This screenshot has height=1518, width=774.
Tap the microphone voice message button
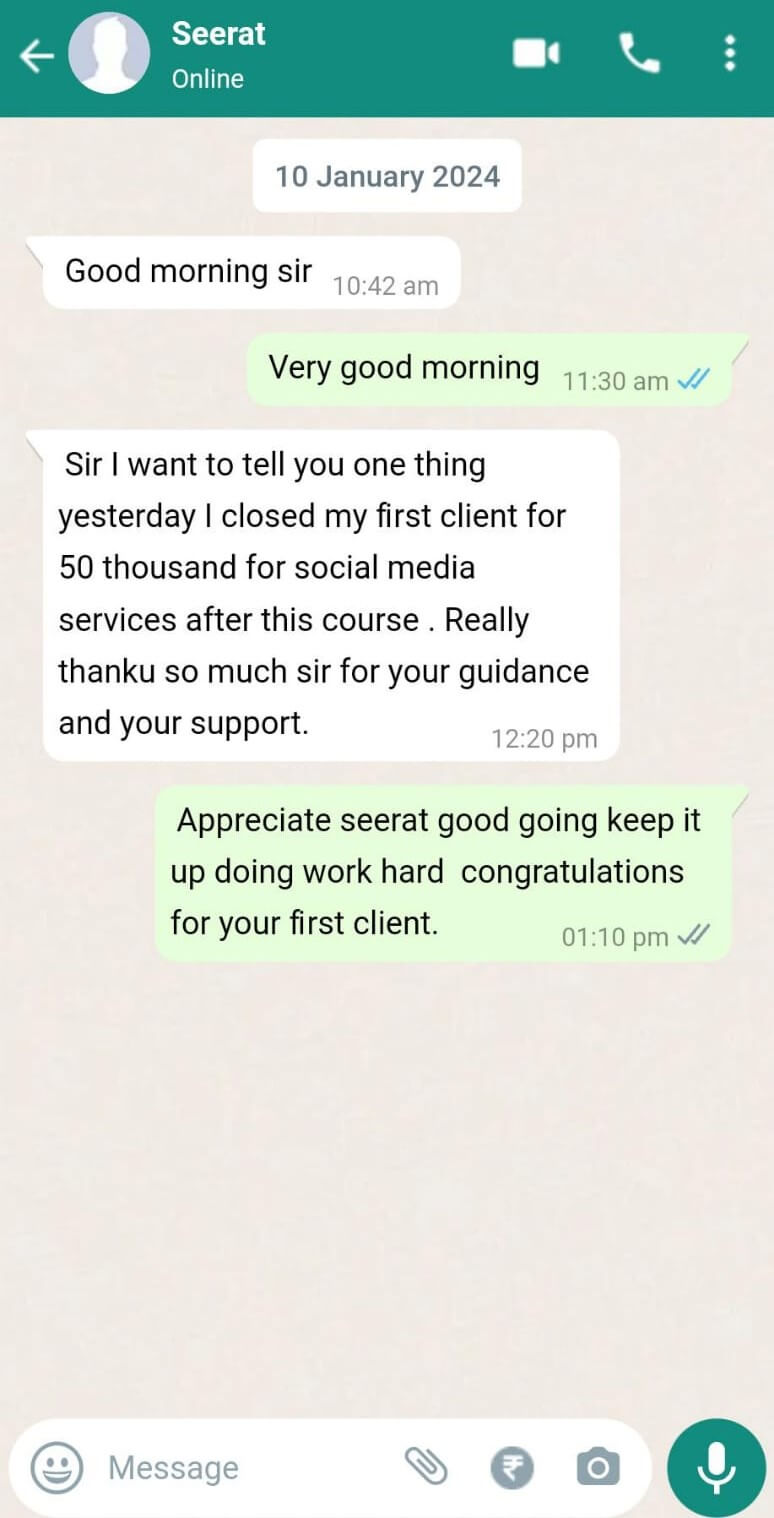(716, 1467)
